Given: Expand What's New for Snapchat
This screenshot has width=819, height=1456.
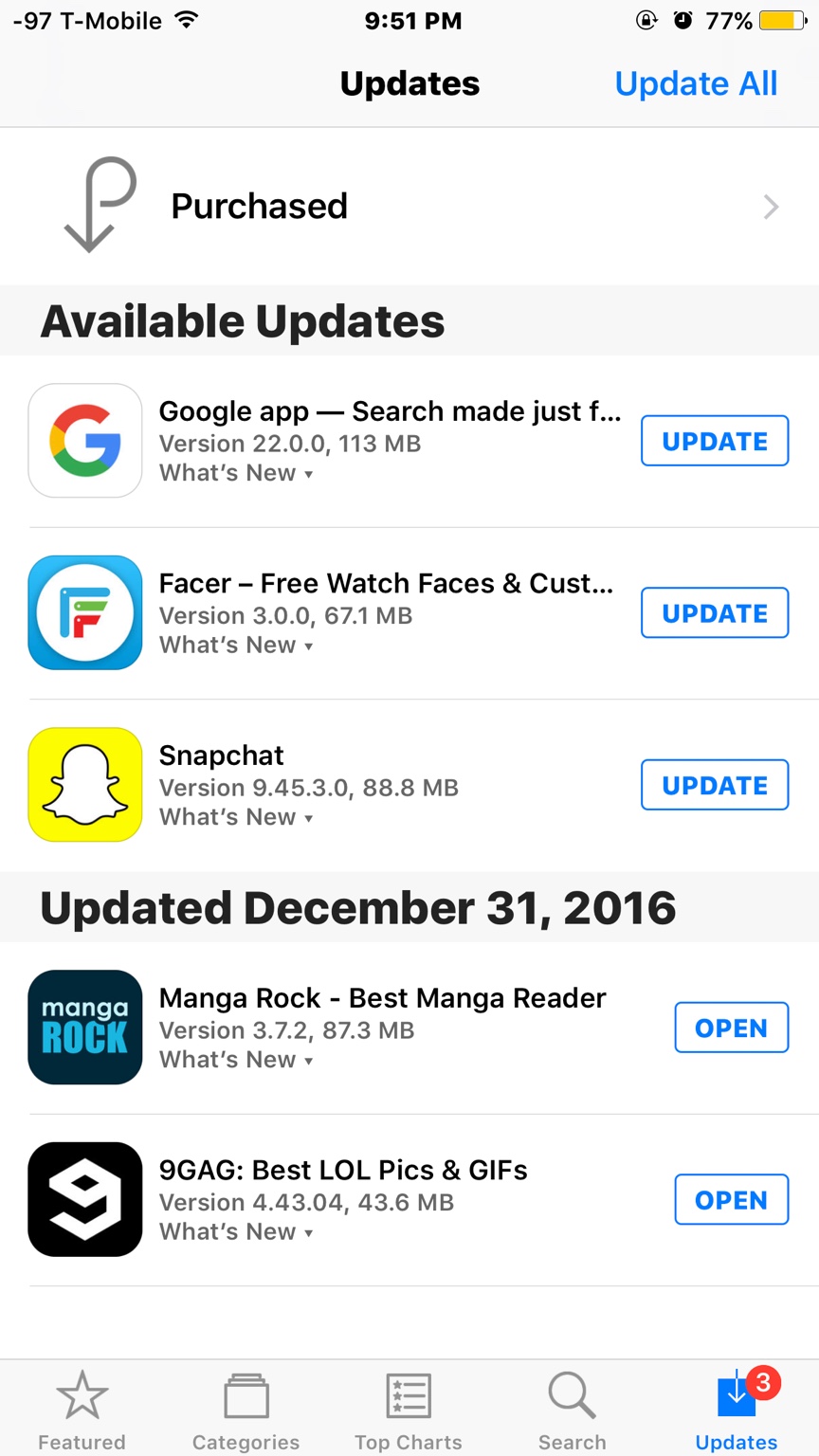Looking at the screenshot, I should (x=236, y=817).
